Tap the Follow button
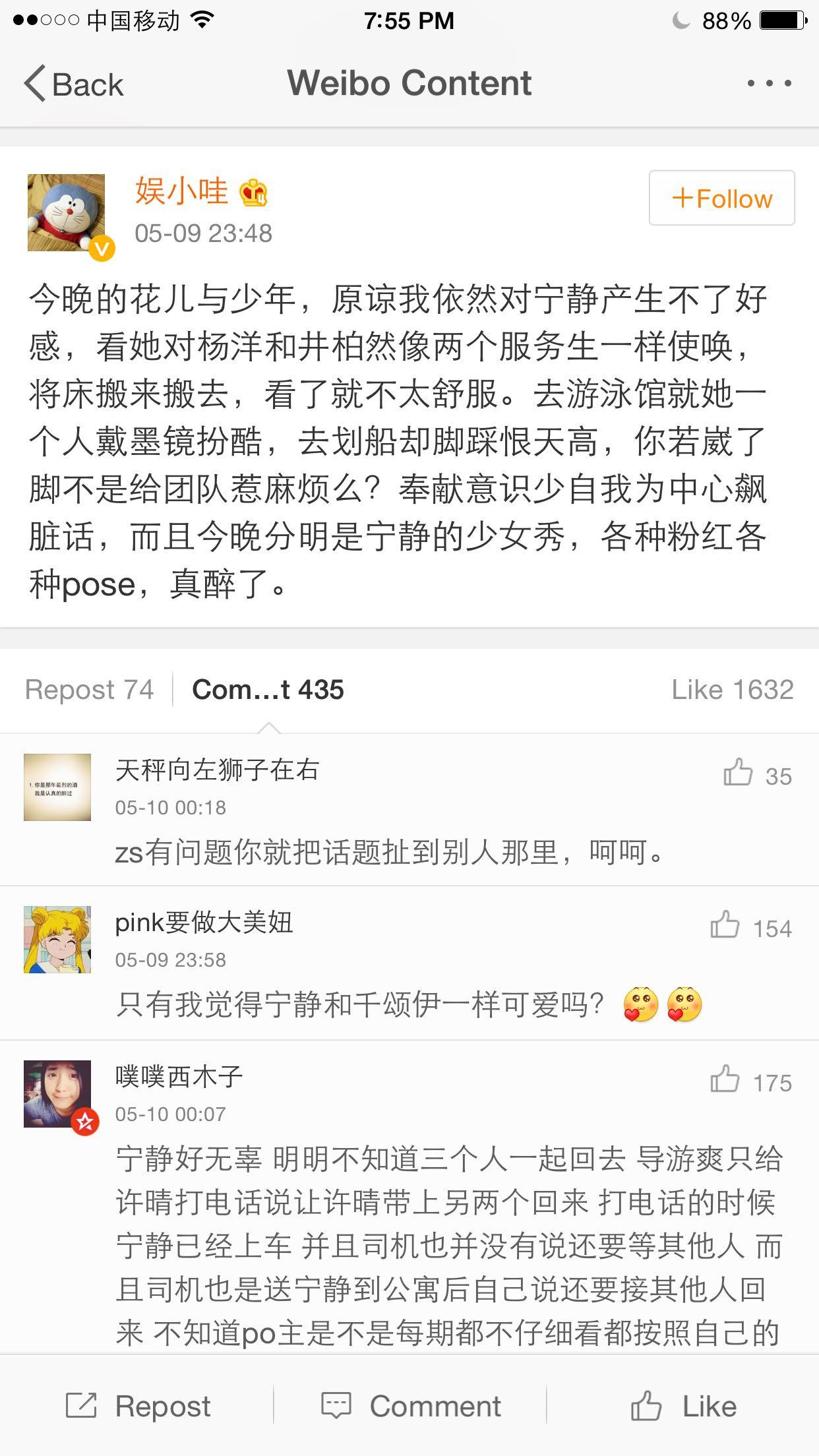The height and width of the screenshot is (1456, 819). click(721, 198)
